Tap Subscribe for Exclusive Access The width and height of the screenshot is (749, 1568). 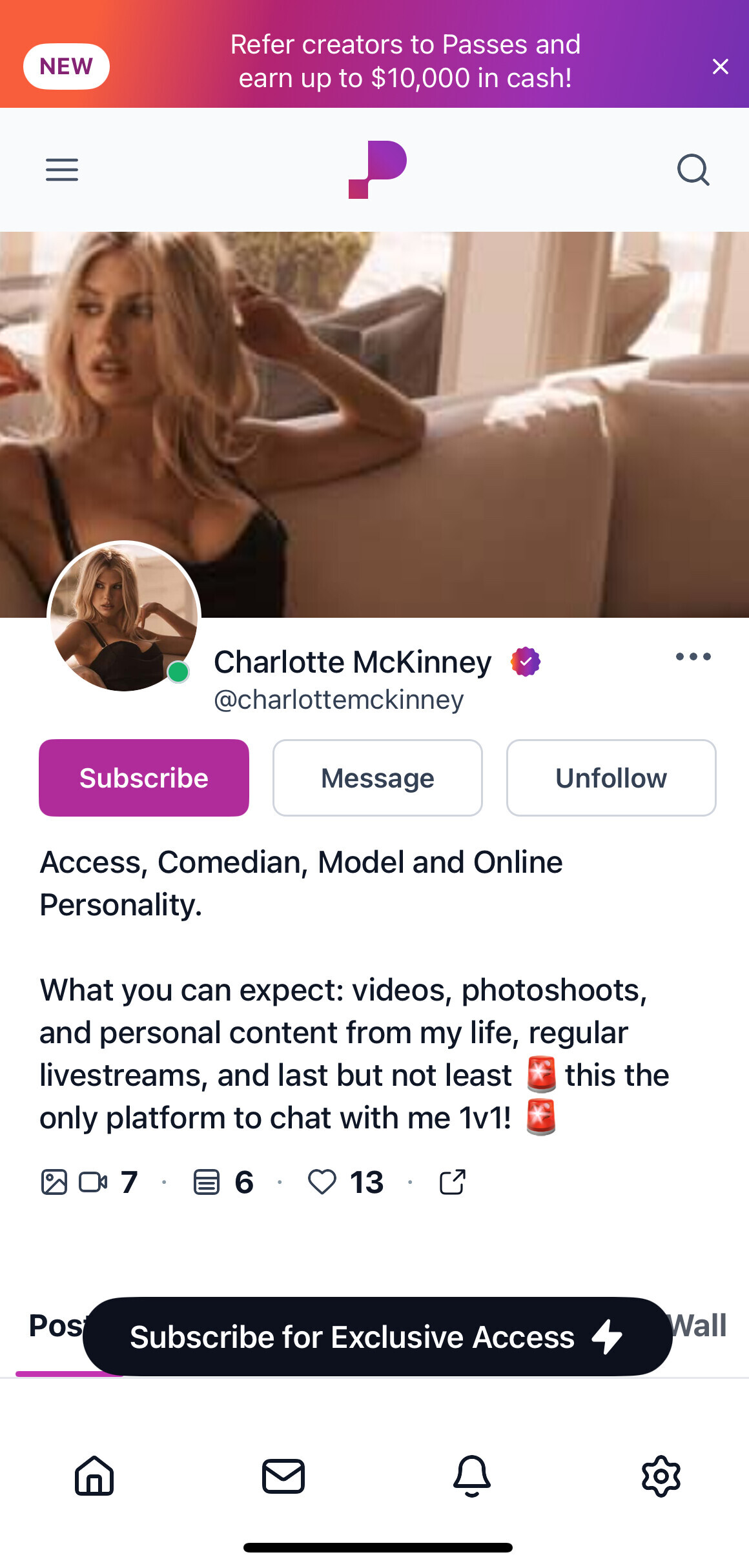click(378, 1336)
